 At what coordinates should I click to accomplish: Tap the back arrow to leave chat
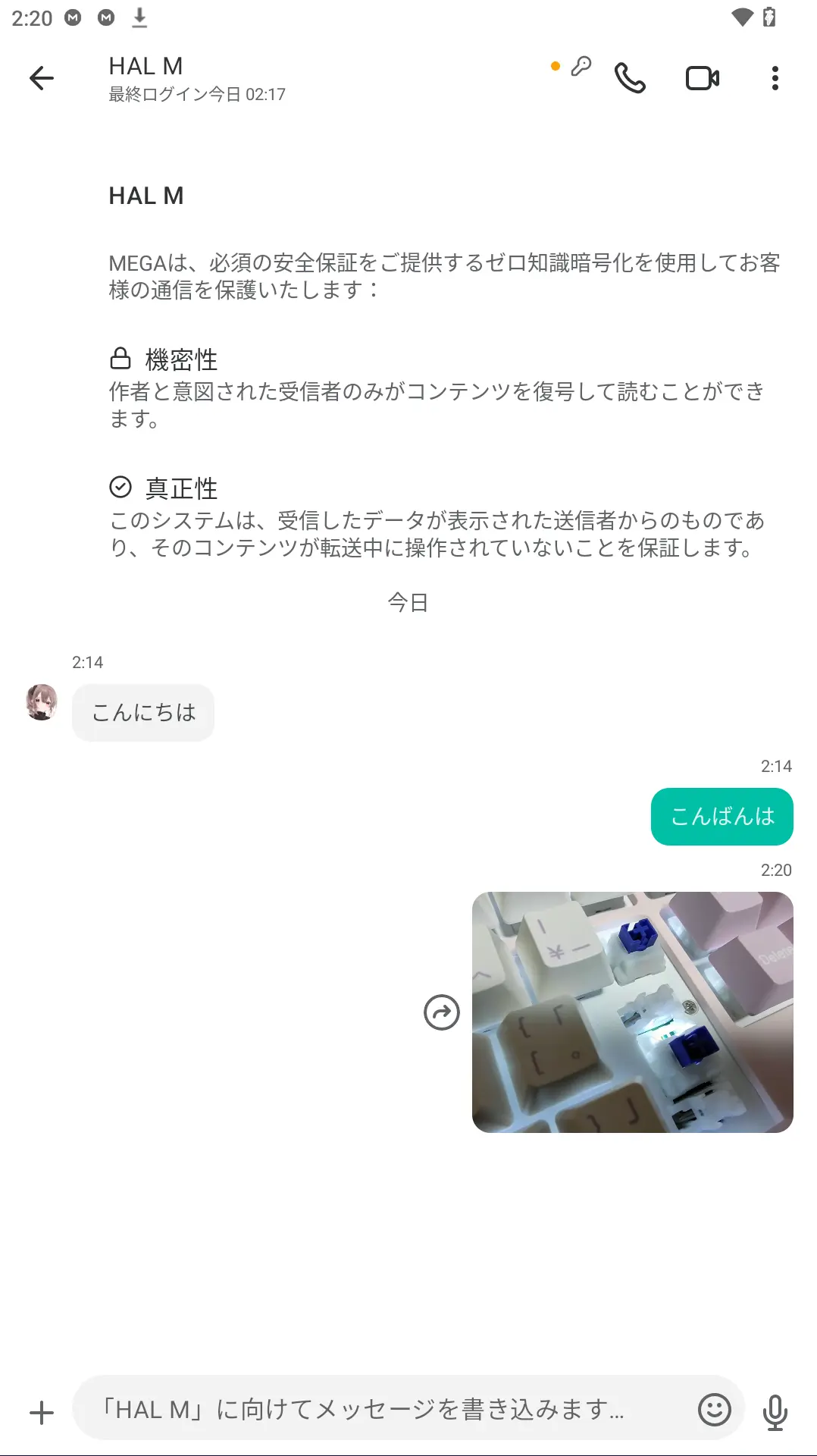[x=42, y=77]
